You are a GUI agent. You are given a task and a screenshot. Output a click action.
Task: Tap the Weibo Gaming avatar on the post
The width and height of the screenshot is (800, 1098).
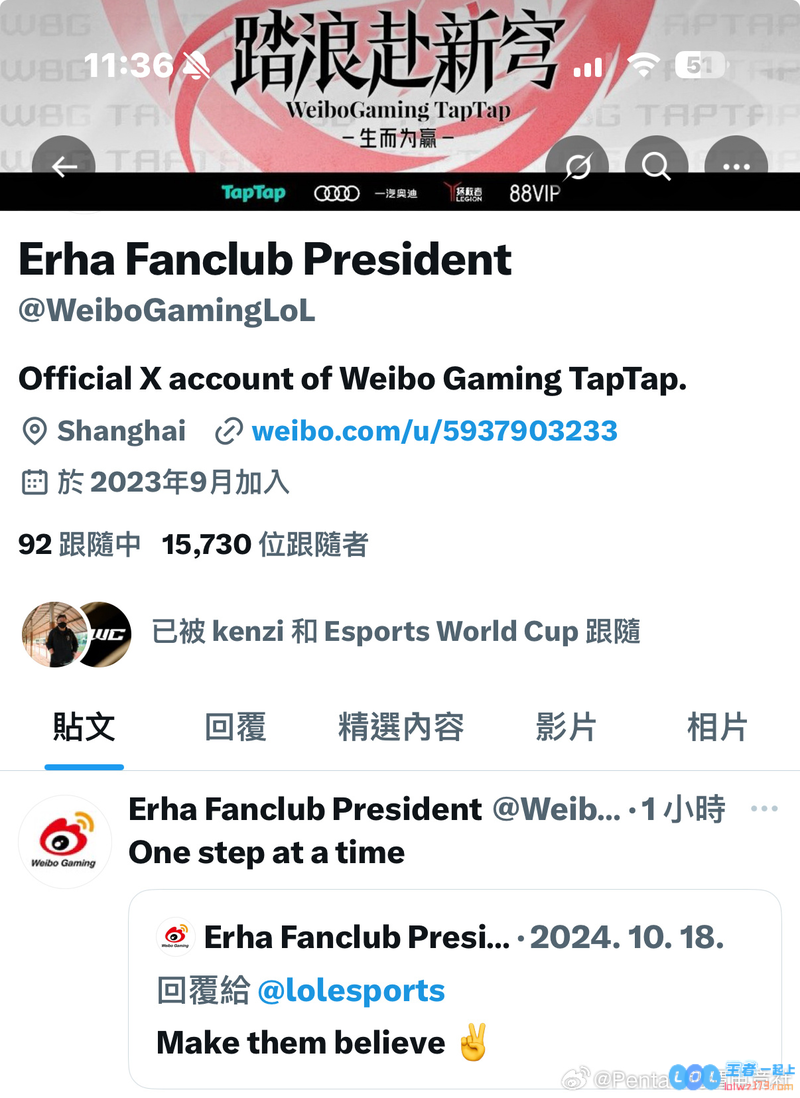coord(64,841)
